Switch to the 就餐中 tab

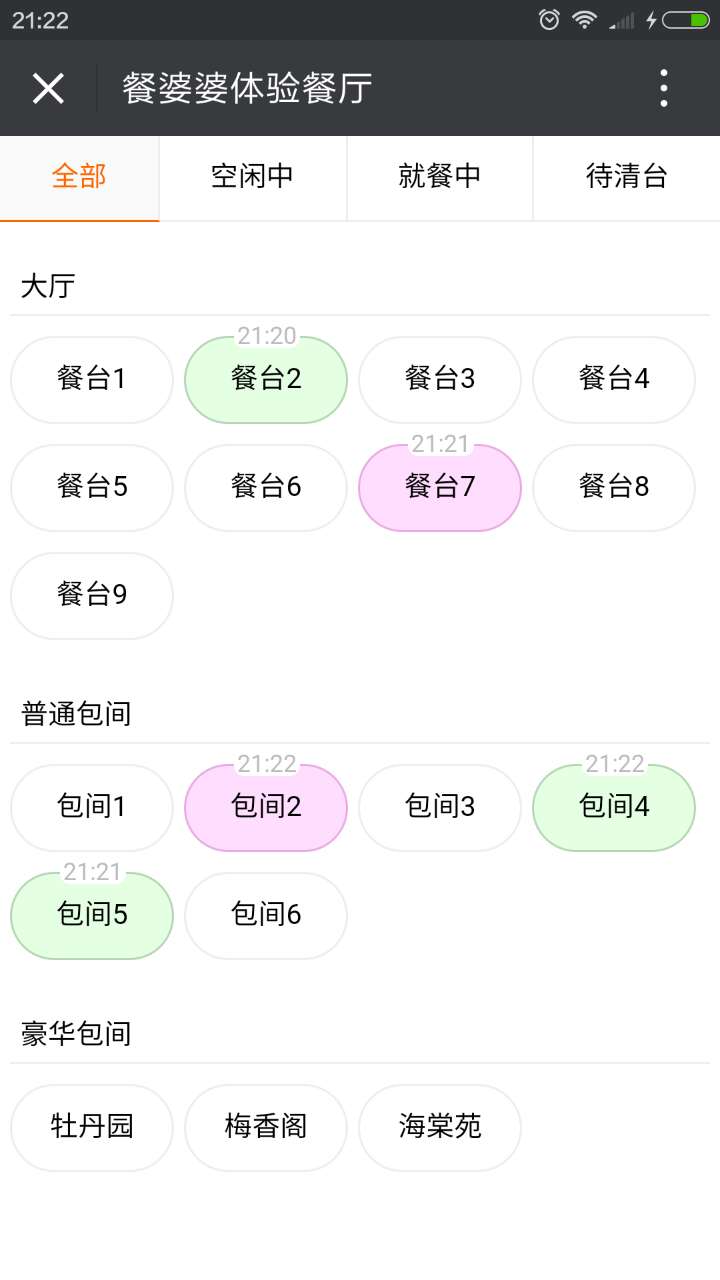pos(440,177)
